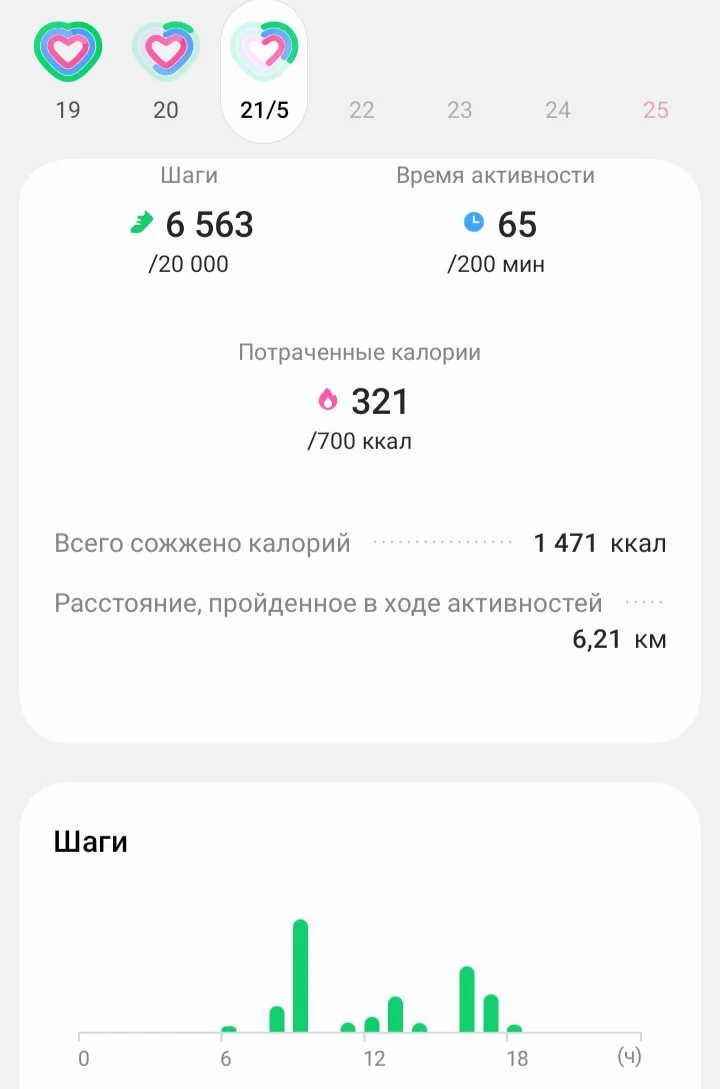Screen dimensions: 720x1089
Task: Select day 20 in the date strip
Action: tap(166, 72)
